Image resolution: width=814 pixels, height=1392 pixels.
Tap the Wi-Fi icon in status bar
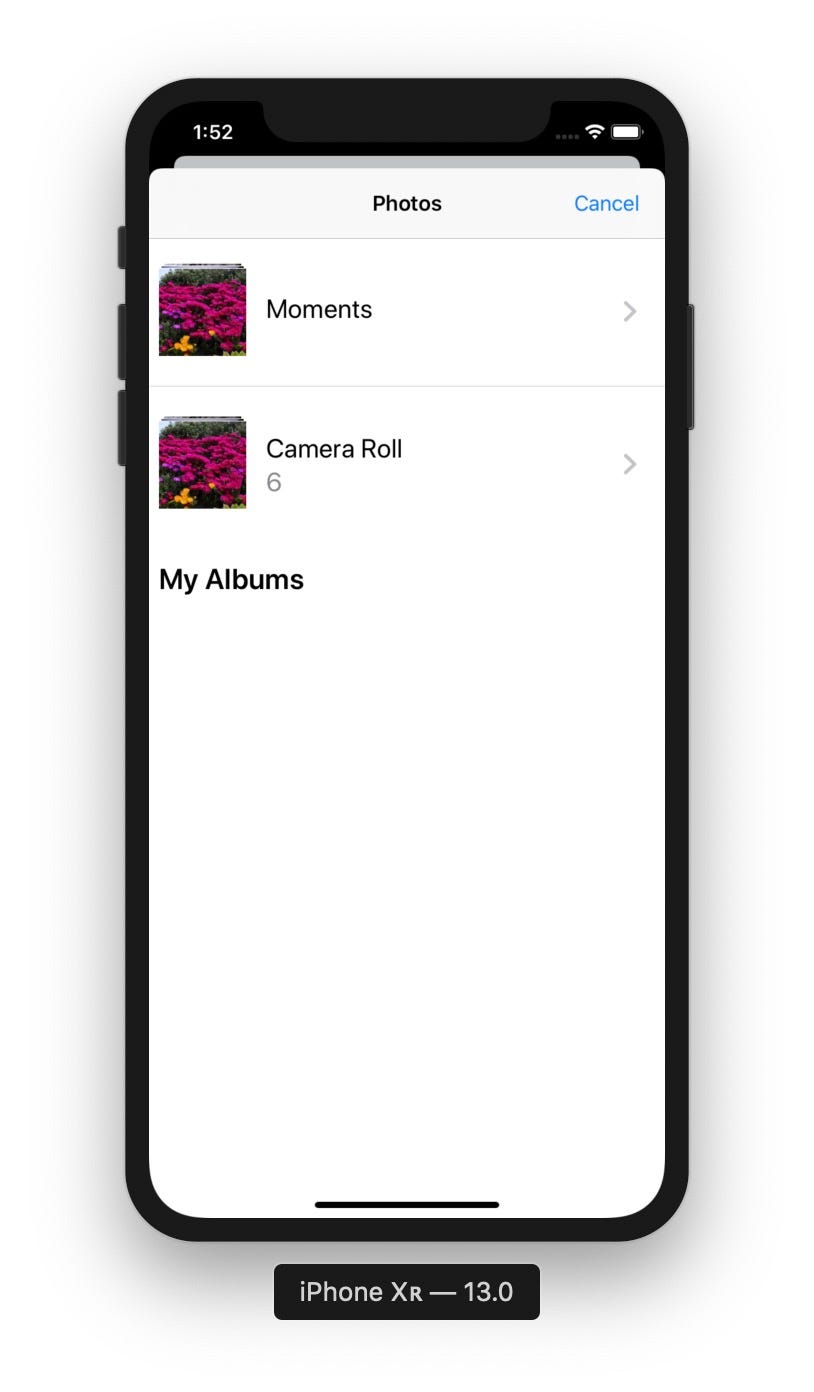(x=594, y=131)
